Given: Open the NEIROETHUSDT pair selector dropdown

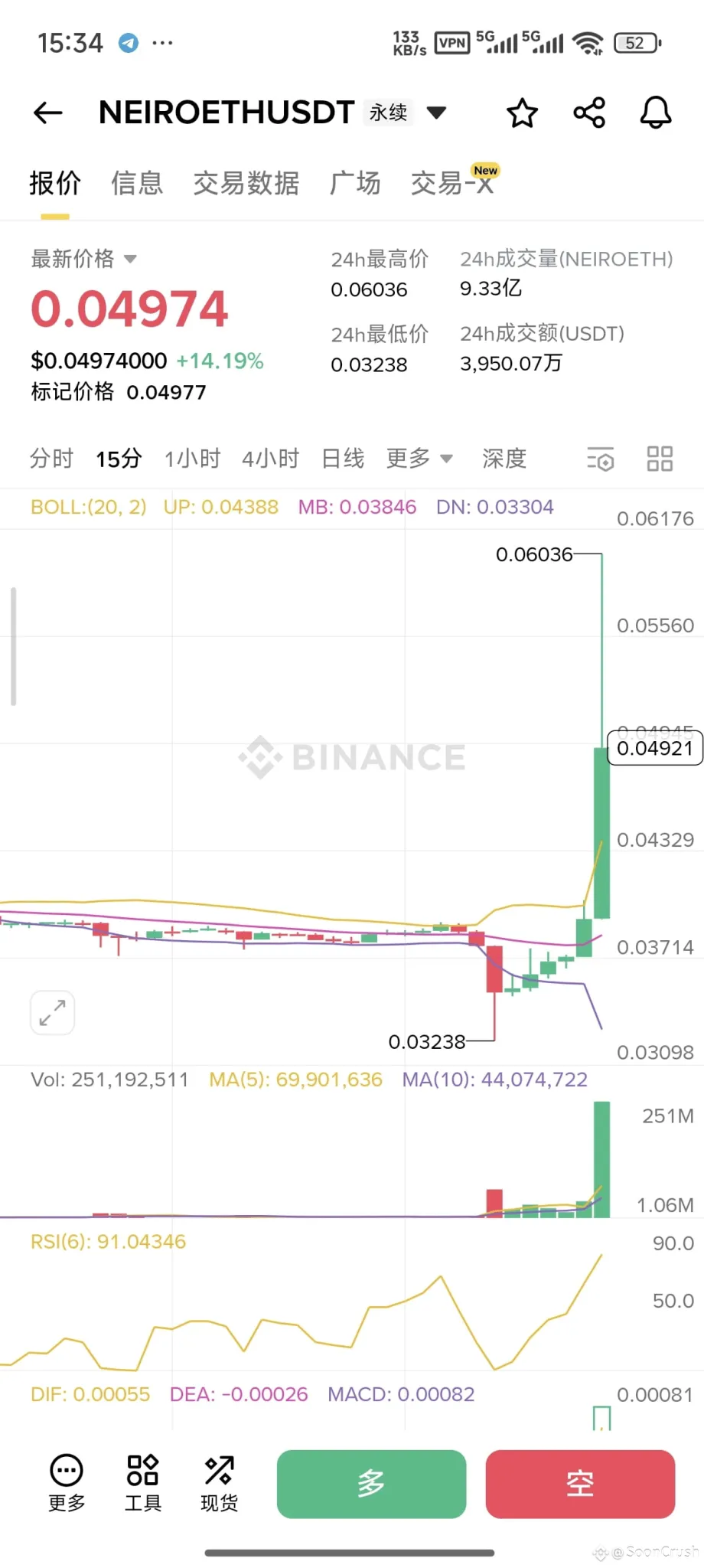Looking at the screenshot, I should click(x=436, y=113).
